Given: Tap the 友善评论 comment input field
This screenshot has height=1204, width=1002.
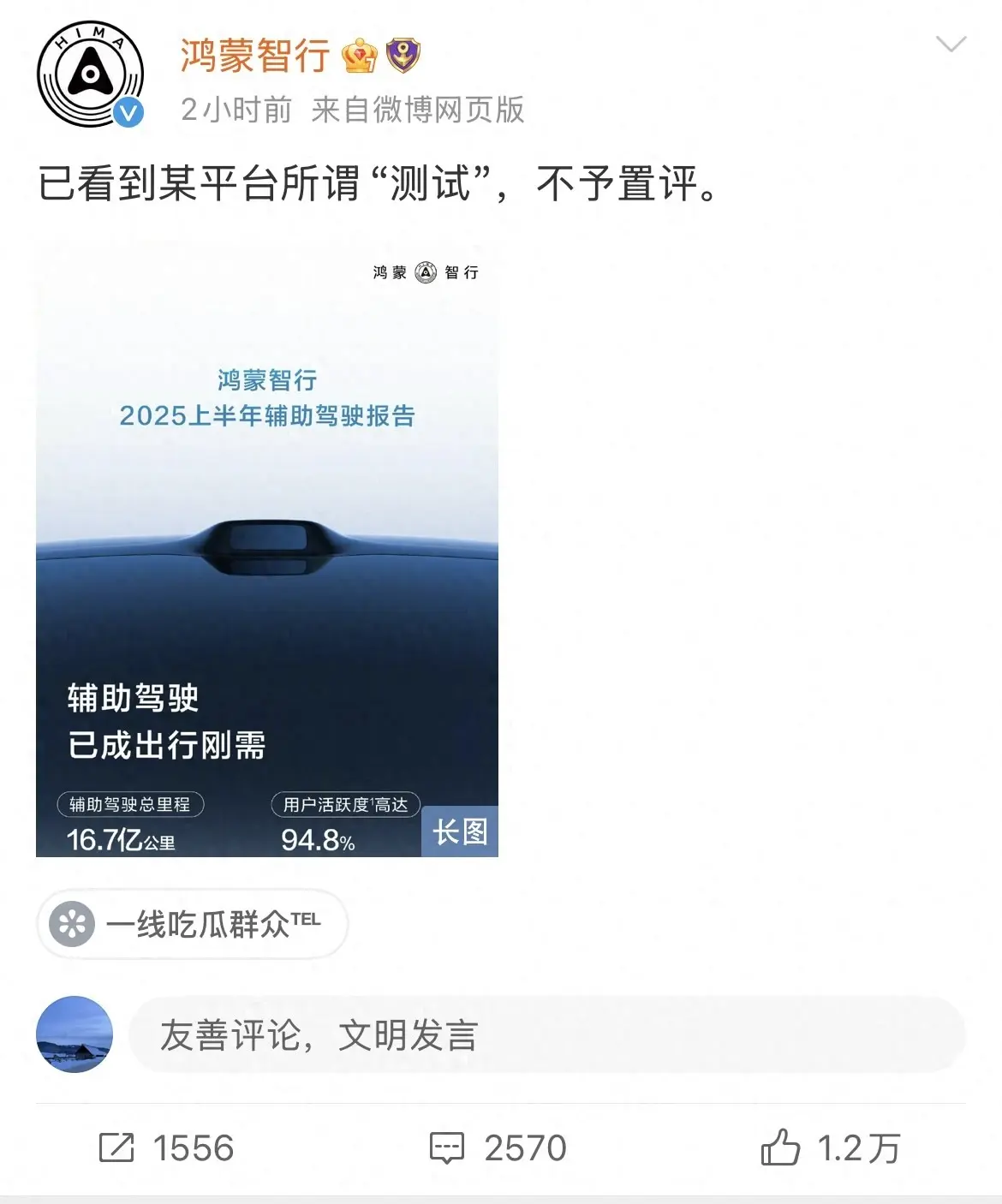Looking at the screenshot, I should (546, 1034).
